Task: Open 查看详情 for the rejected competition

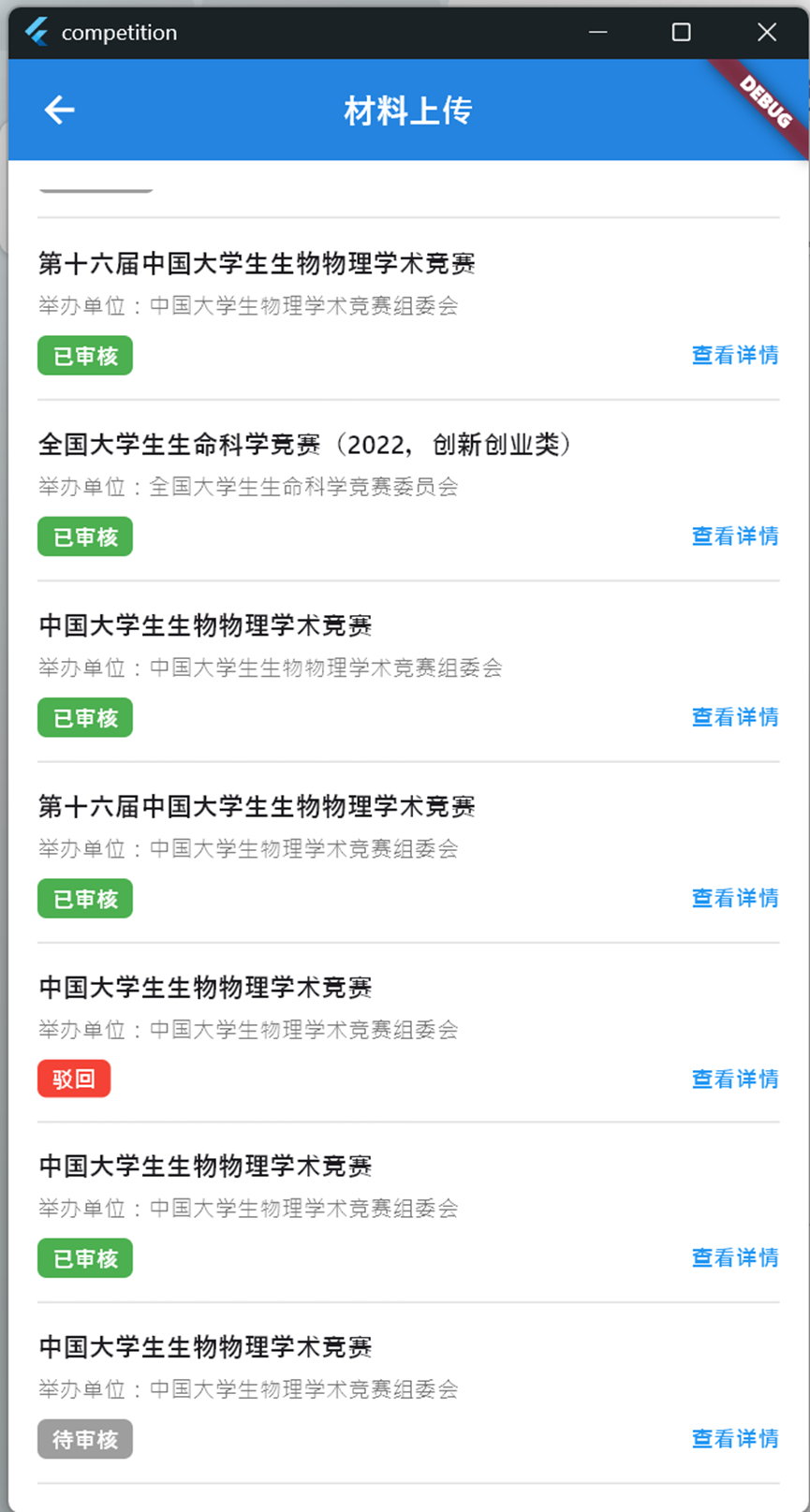Action: (734, 1079)
